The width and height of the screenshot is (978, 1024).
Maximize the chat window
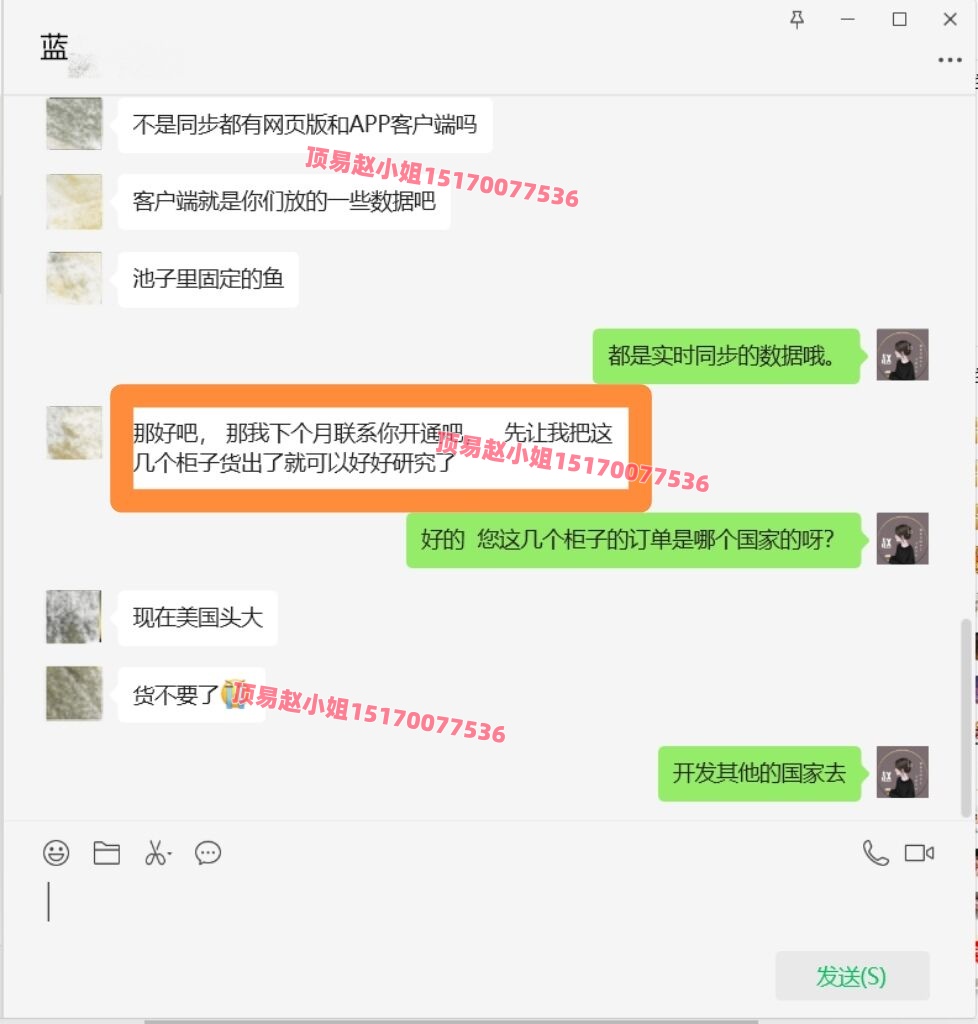899,19
